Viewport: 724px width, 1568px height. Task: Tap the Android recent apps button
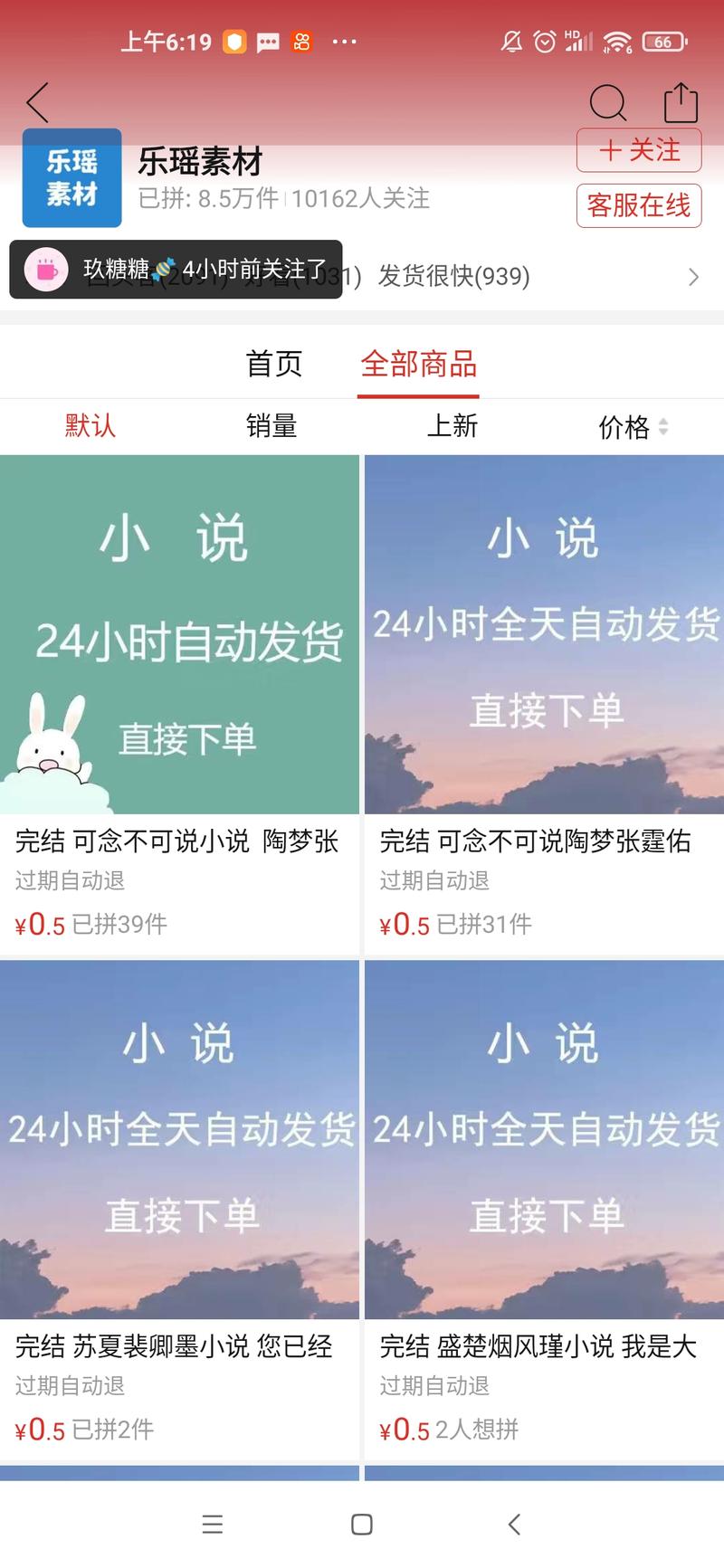[x=213, y=1524]
